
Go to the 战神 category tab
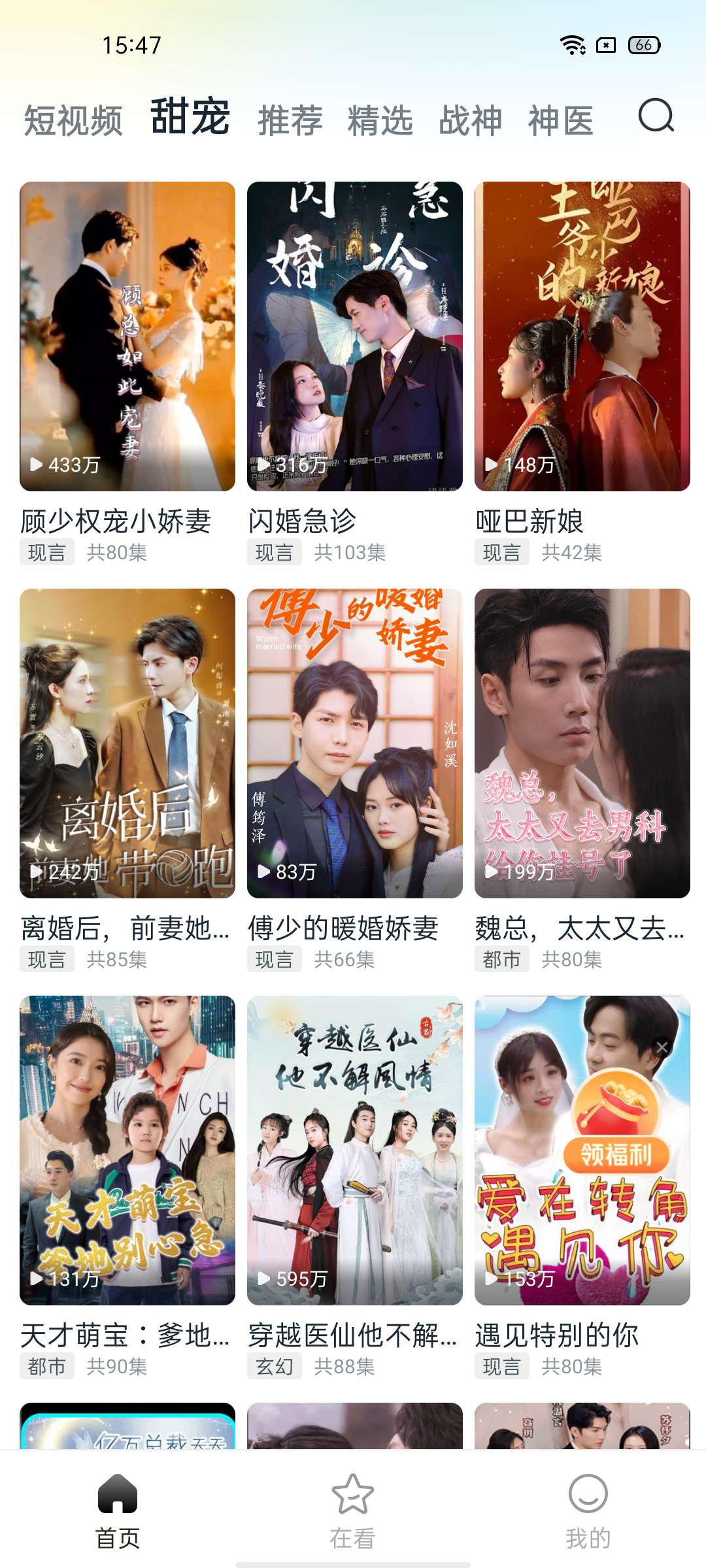pos(471,122)
